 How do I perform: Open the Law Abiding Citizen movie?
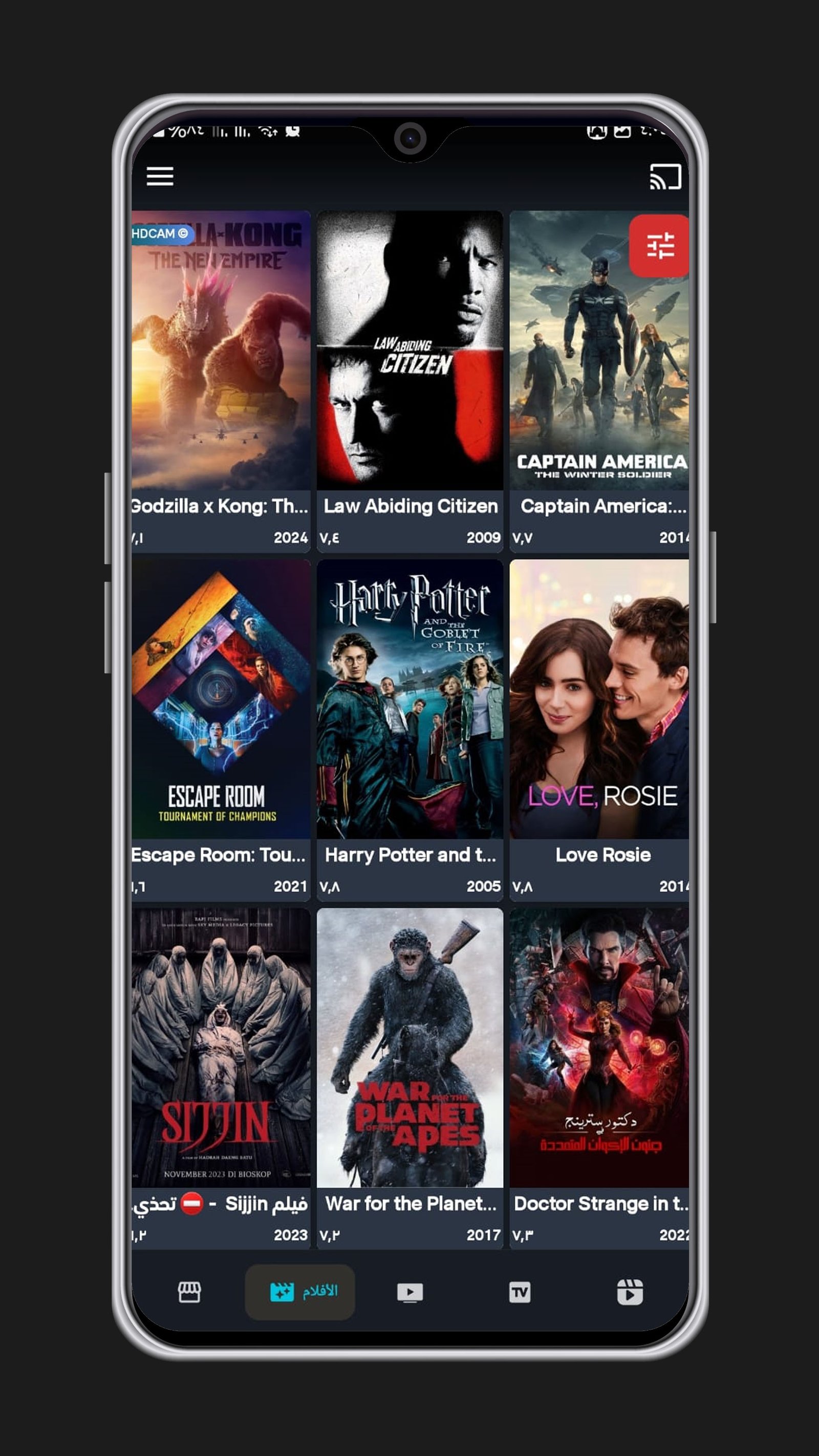(410, 381)
